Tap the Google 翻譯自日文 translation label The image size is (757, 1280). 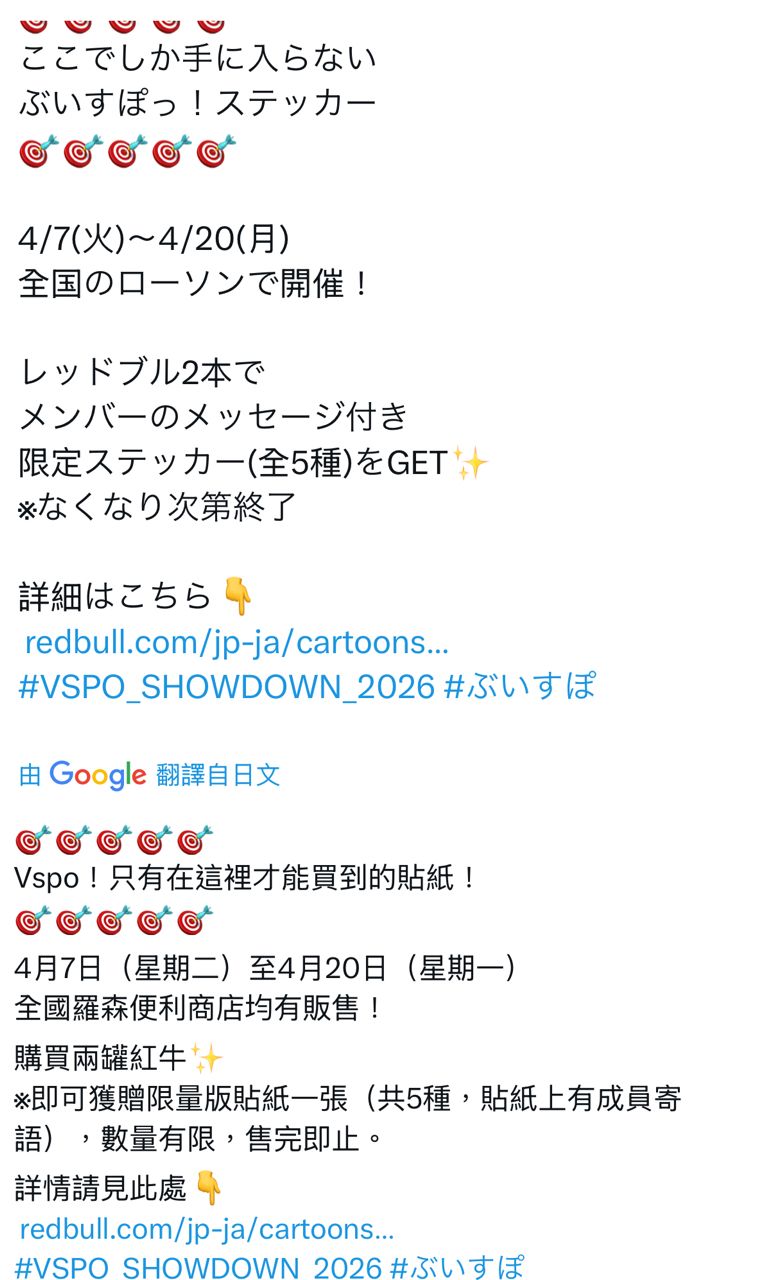click(150, 774)
